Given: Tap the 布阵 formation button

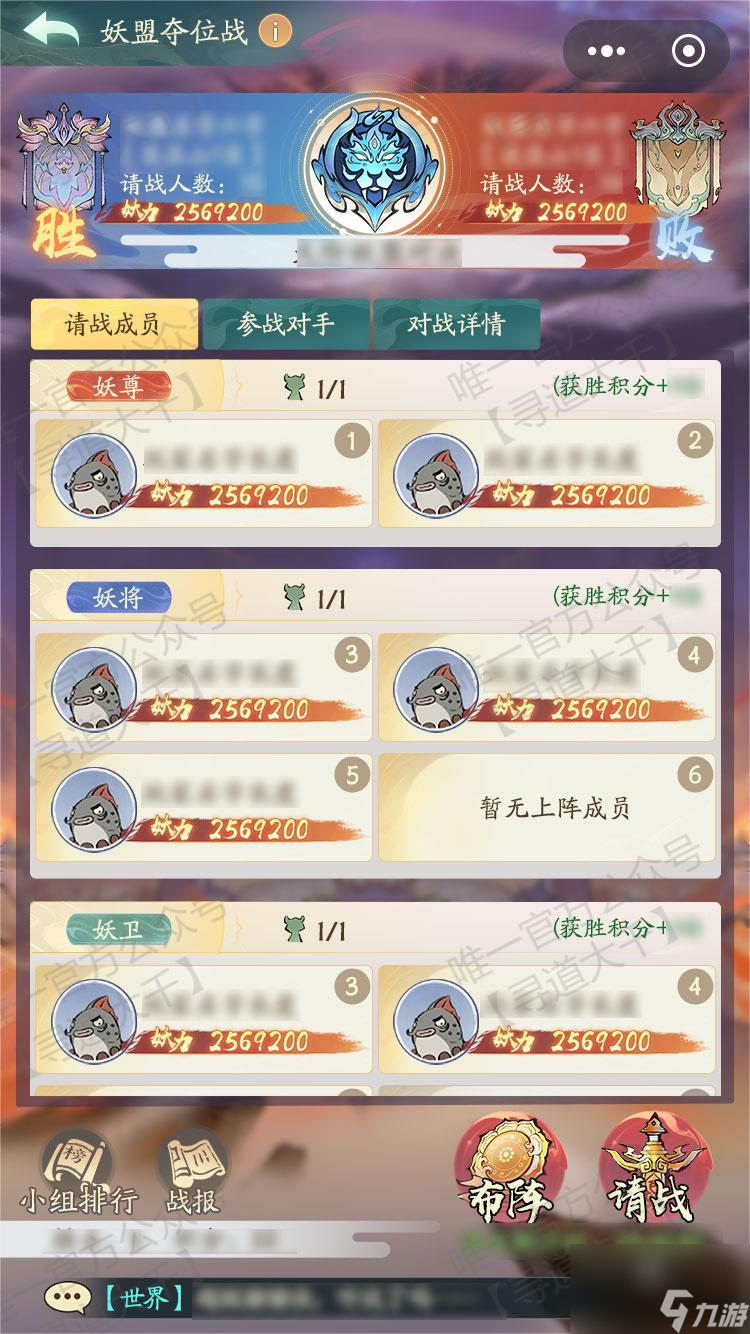Looking at the screenshot, I should coord(505,1172).
